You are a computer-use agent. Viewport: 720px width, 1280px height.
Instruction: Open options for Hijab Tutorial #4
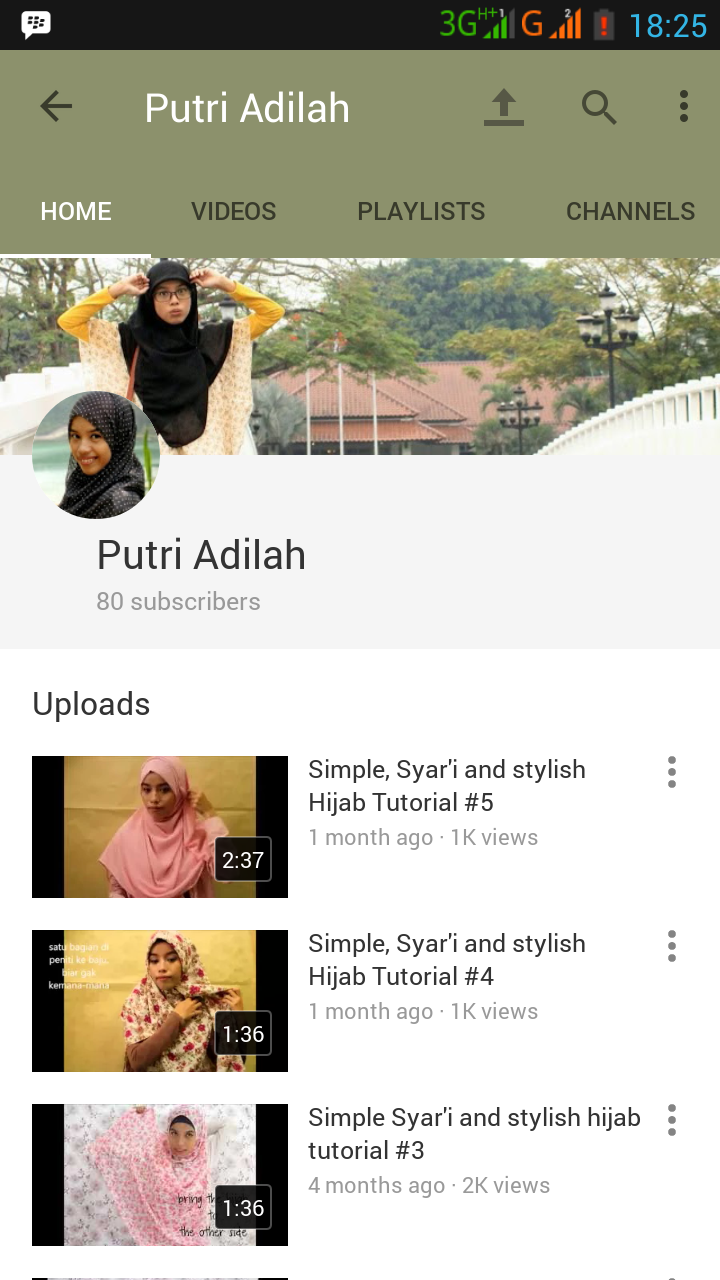(672, 946)
